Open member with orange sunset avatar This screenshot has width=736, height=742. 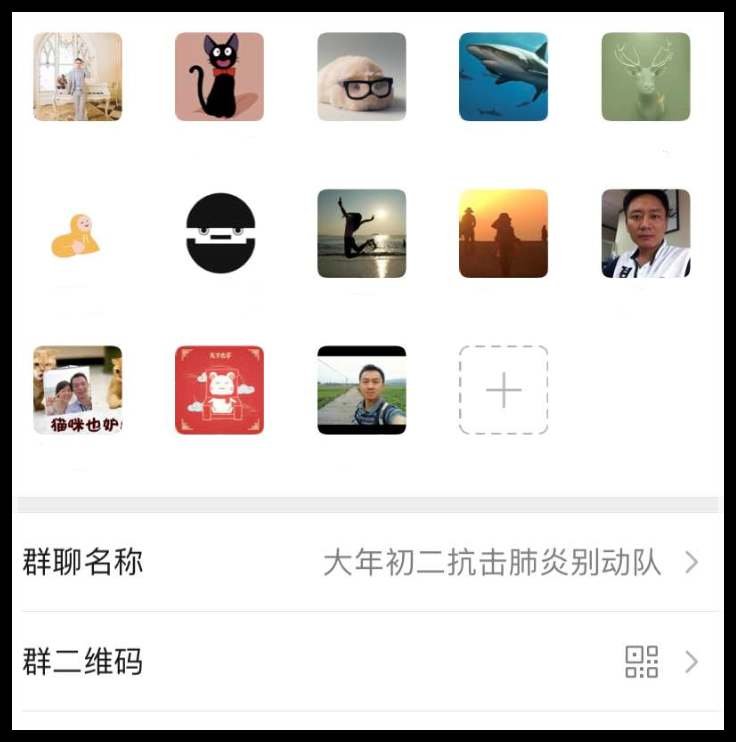pyautogui.click(x=503, y=233)
